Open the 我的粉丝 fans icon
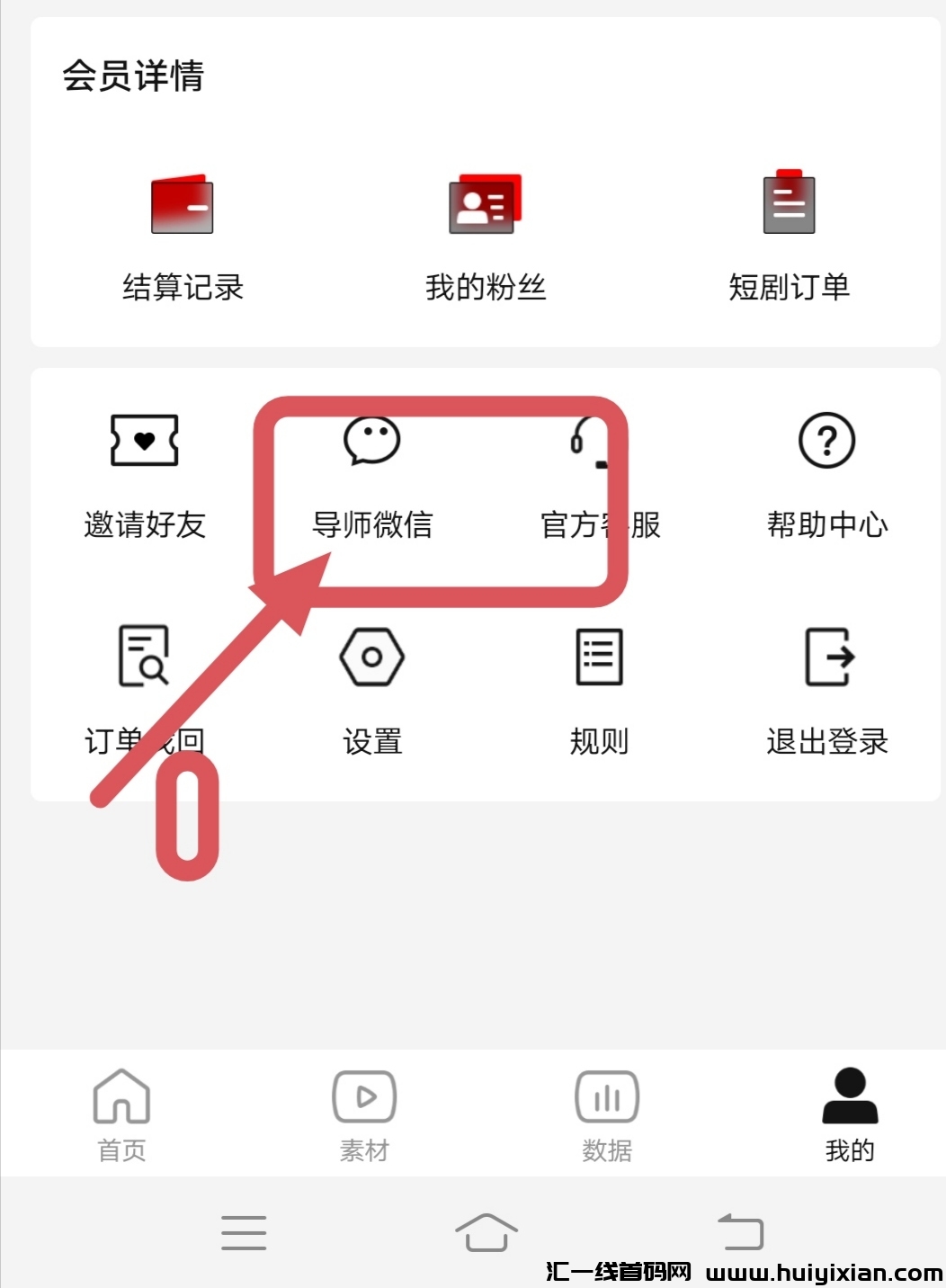The image size is (946, 1288). [x=486, y=205]
